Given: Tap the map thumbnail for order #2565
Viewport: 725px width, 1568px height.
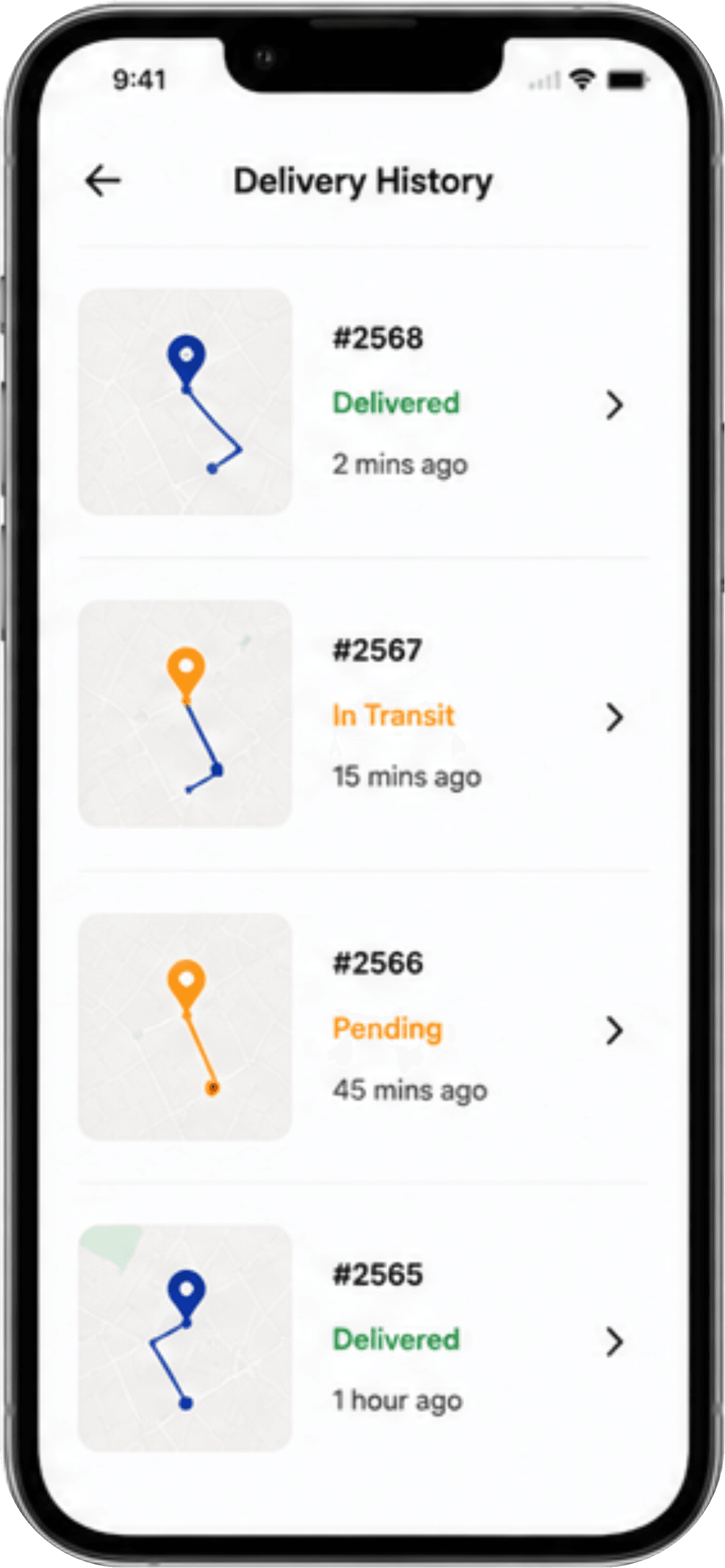Looking at the screenshot, I should 185,1339.
